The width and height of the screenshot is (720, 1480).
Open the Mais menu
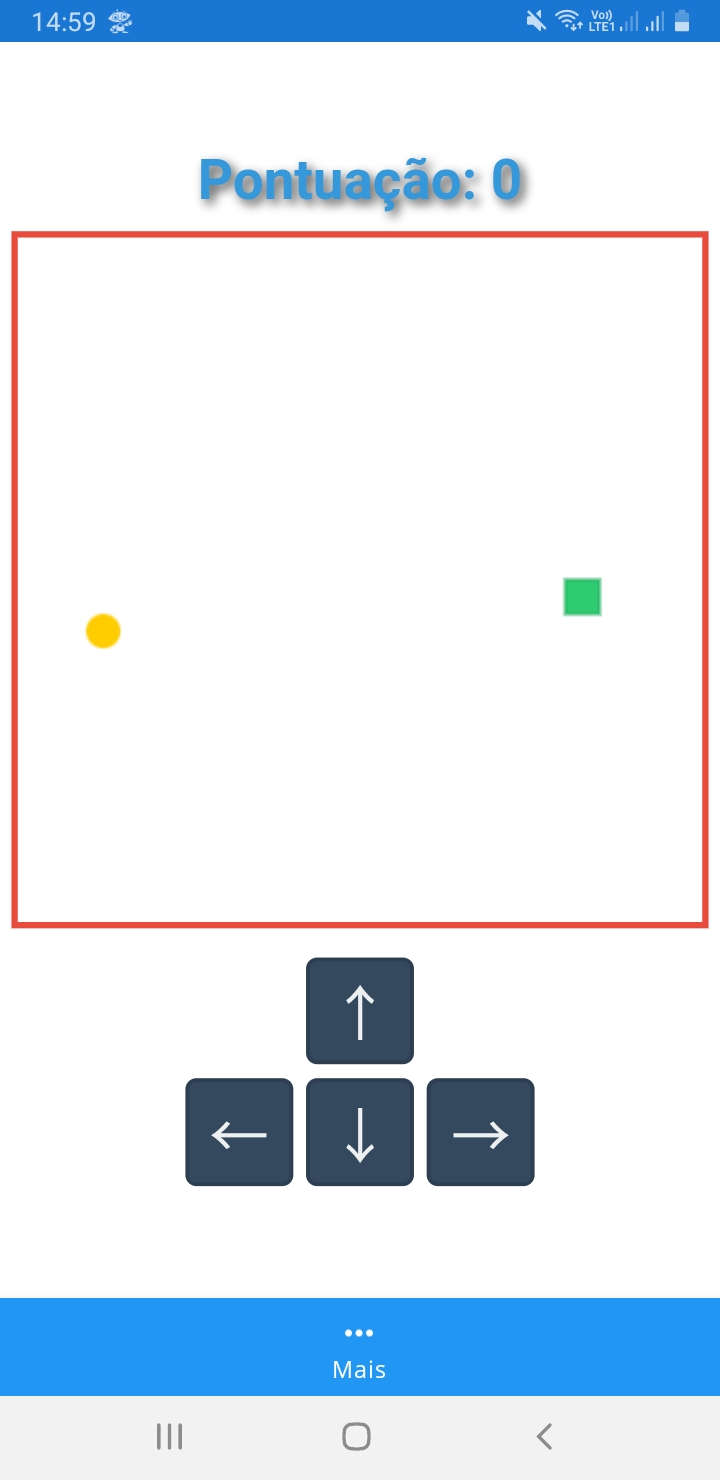[359, 1348]
